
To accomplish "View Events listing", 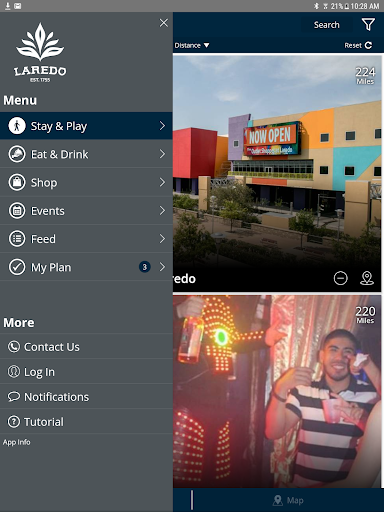I will 86,211.
